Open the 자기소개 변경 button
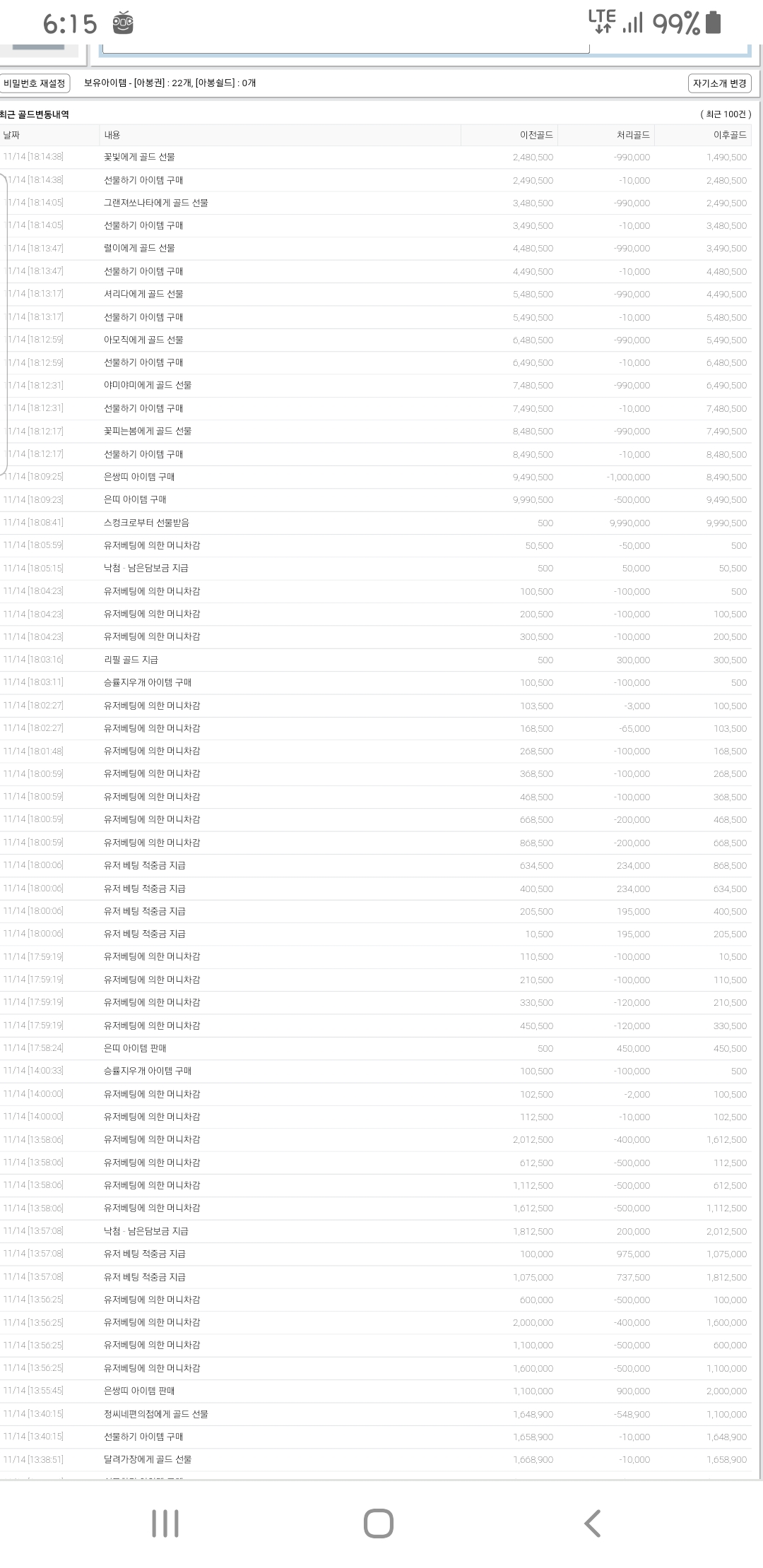The height and width of the screenshot is (1568, 763). pyautogui.click(x=719, y=83)
